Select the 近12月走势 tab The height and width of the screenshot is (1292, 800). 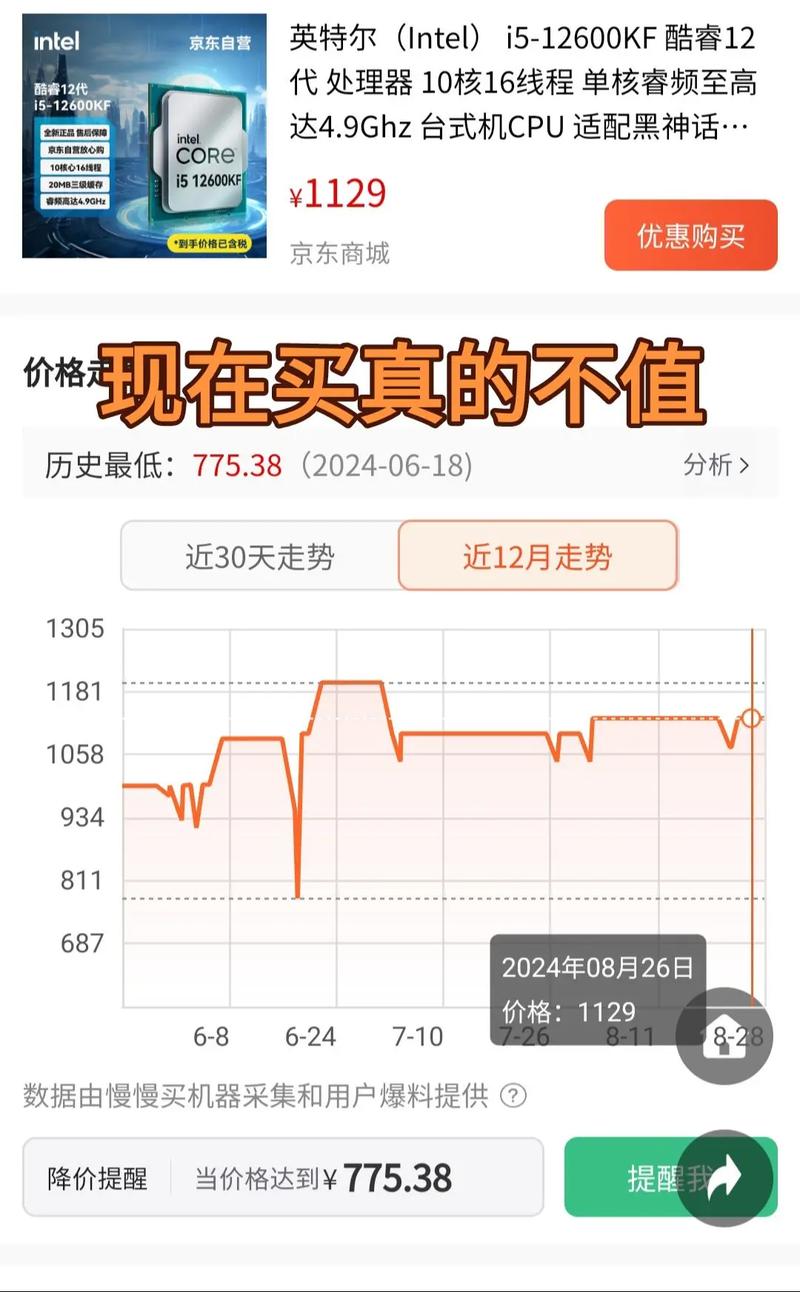pyautogui.click(x=537, y=556)
